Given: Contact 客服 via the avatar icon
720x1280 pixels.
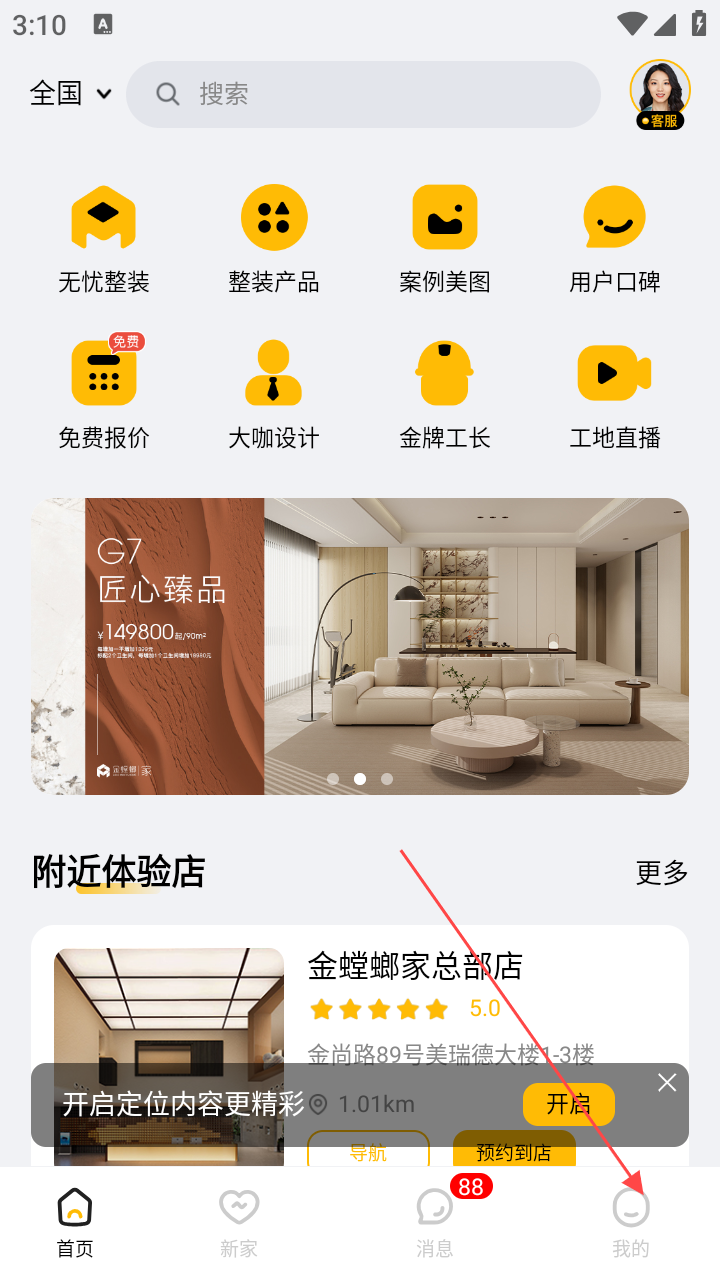Looking at the screenshot, I should (x=660, y=94).
